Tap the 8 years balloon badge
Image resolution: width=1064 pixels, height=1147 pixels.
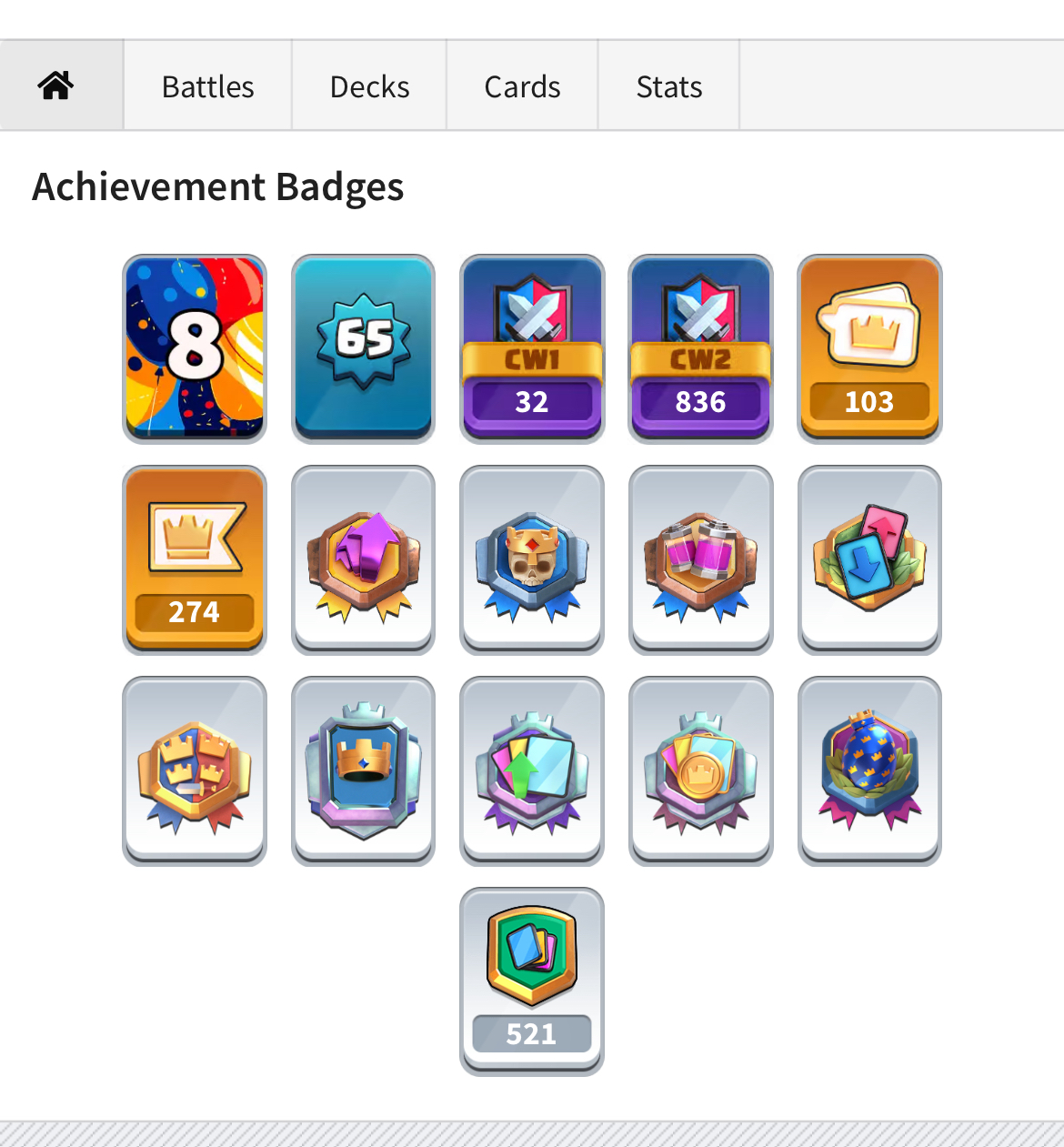click(x=195, y=348)
